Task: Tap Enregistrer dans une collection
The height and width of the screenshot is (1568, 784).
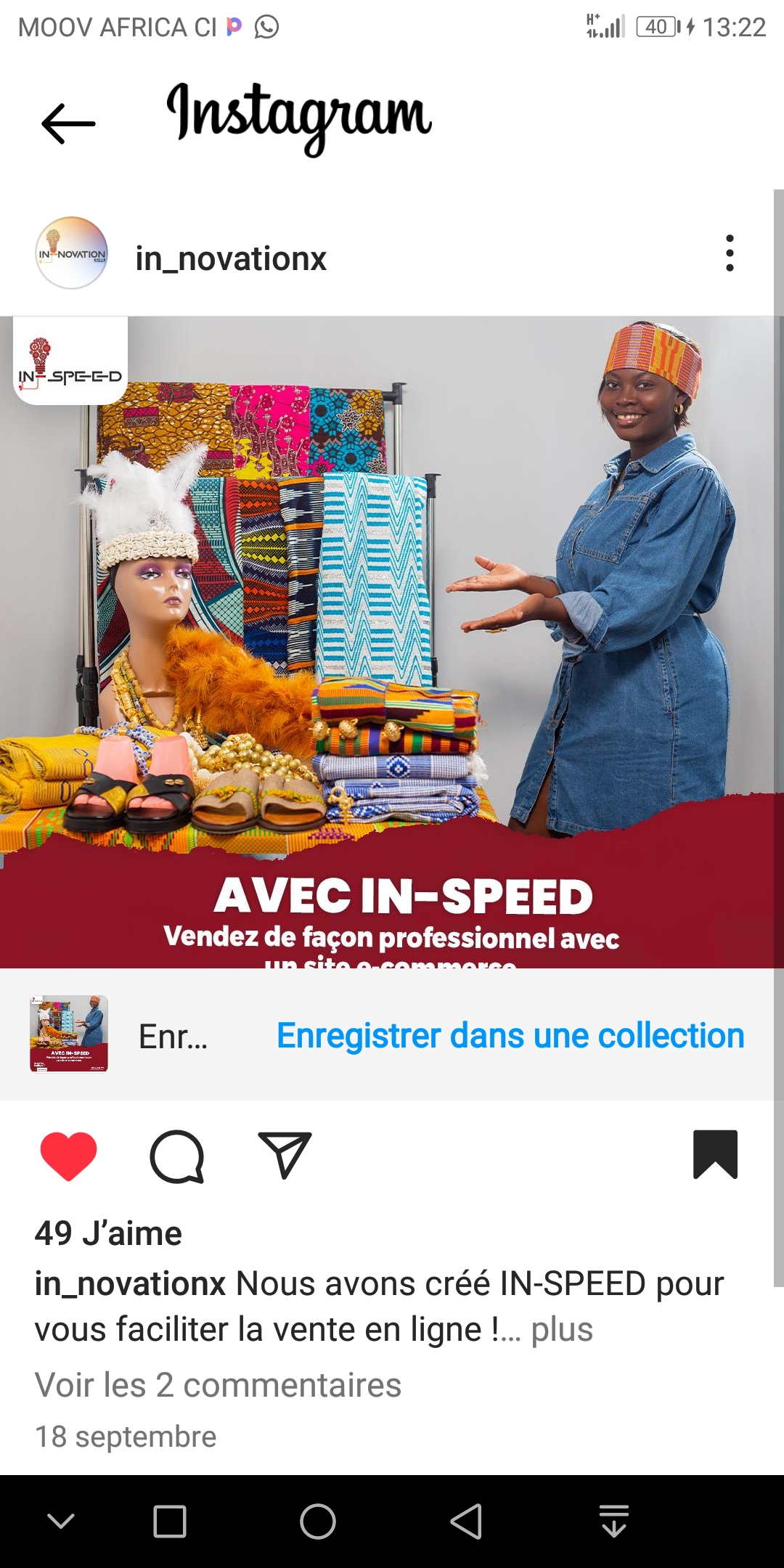Action: (x=510, y=1035)
